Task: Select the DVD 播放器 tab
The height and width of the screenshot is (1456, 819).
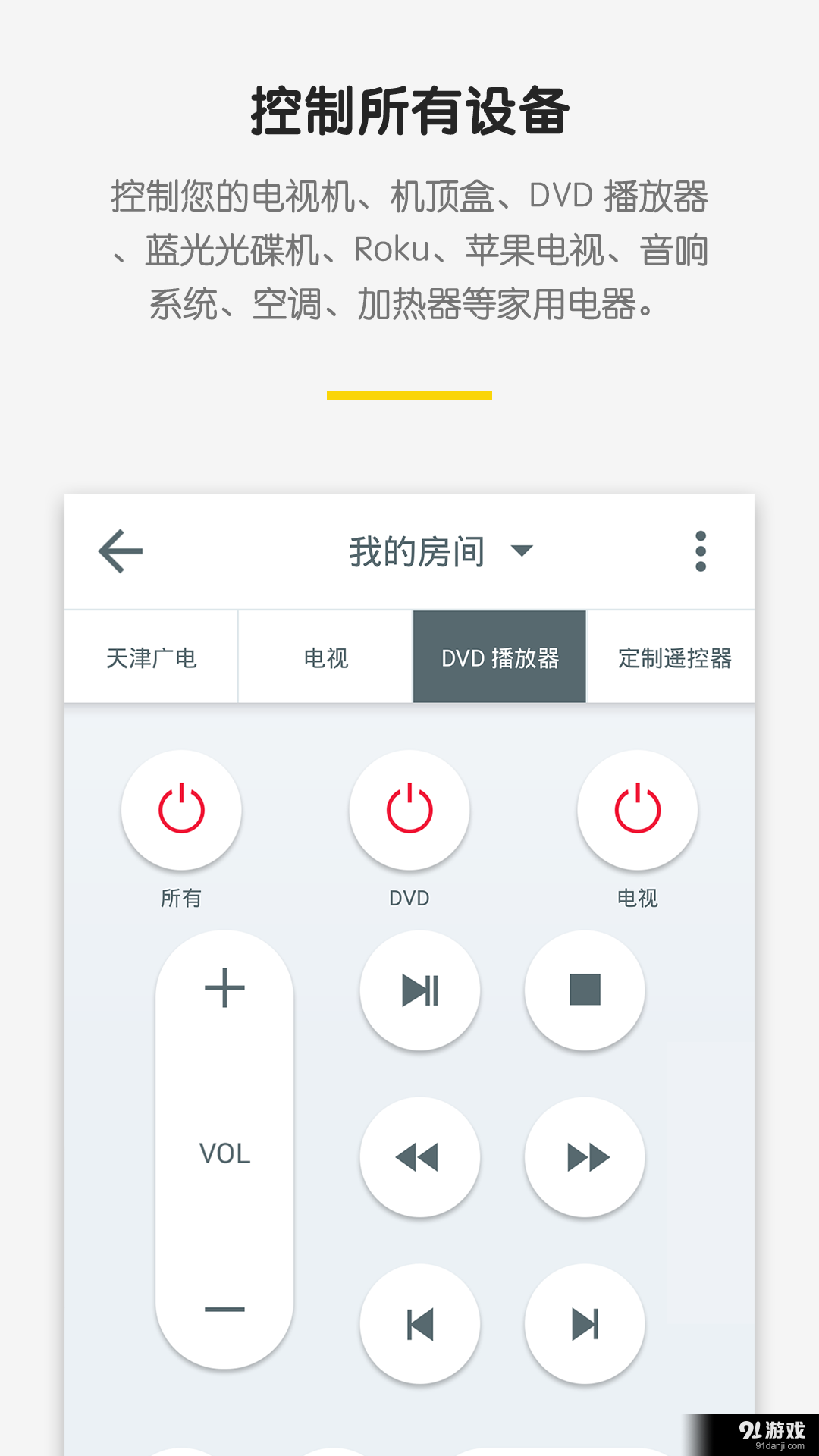Action: (499, 657)
